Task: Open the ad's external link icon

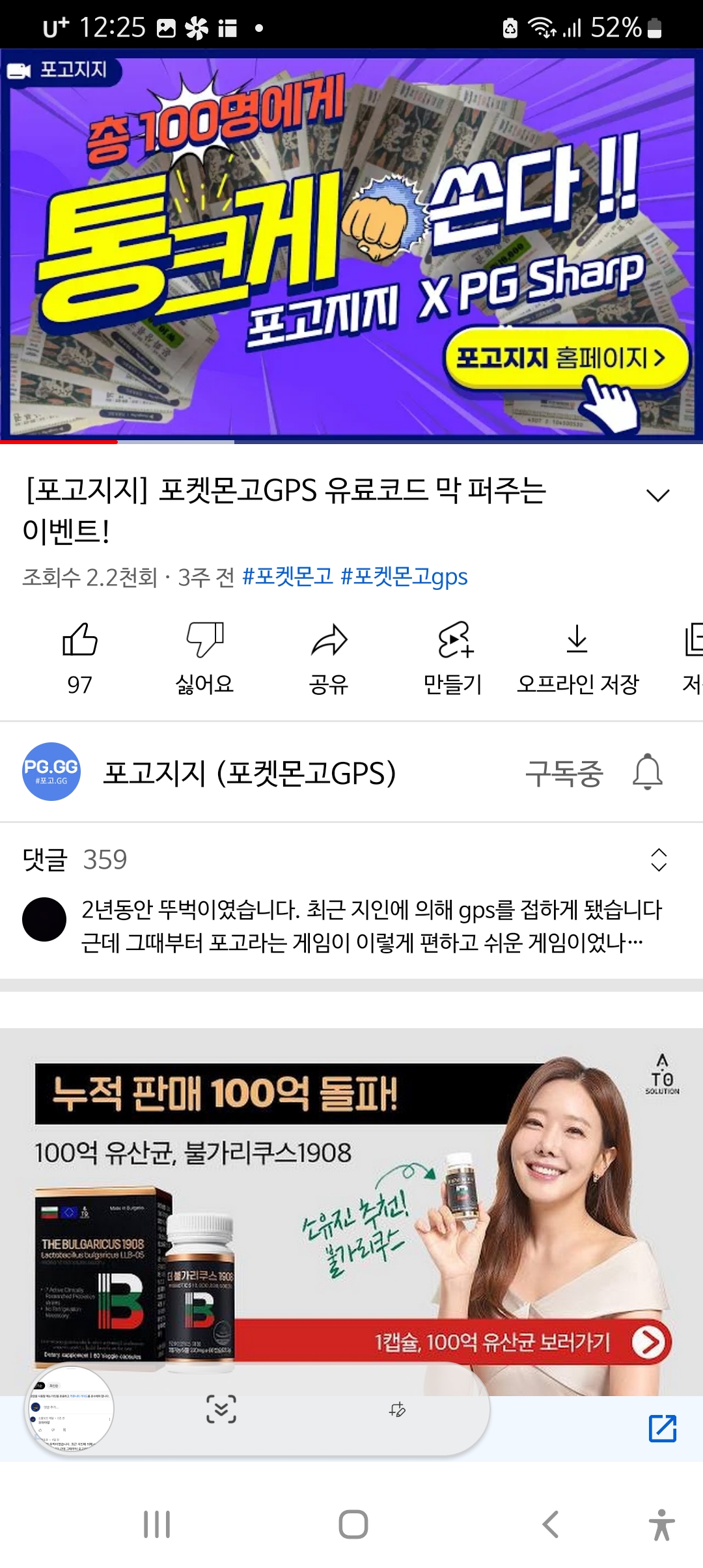Action: (663, 1428)
